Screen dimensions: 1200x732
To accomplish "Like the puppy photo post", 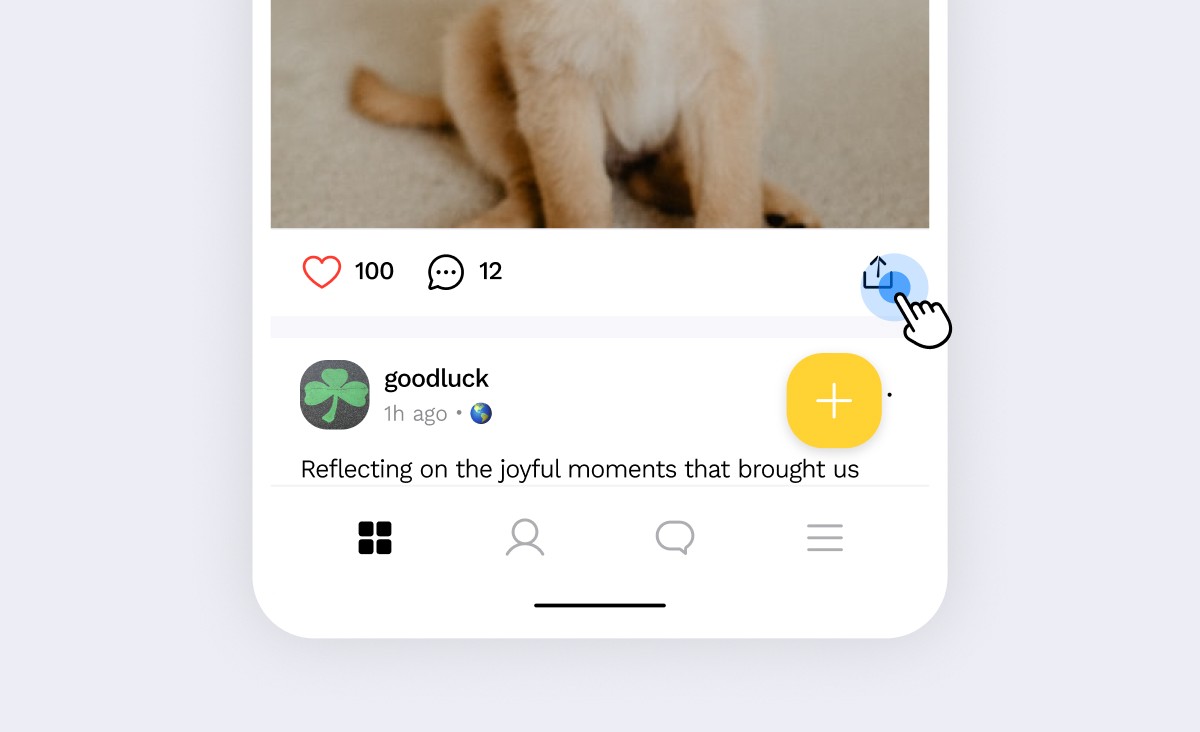I will pyautogui.click(x=322, y=272).
